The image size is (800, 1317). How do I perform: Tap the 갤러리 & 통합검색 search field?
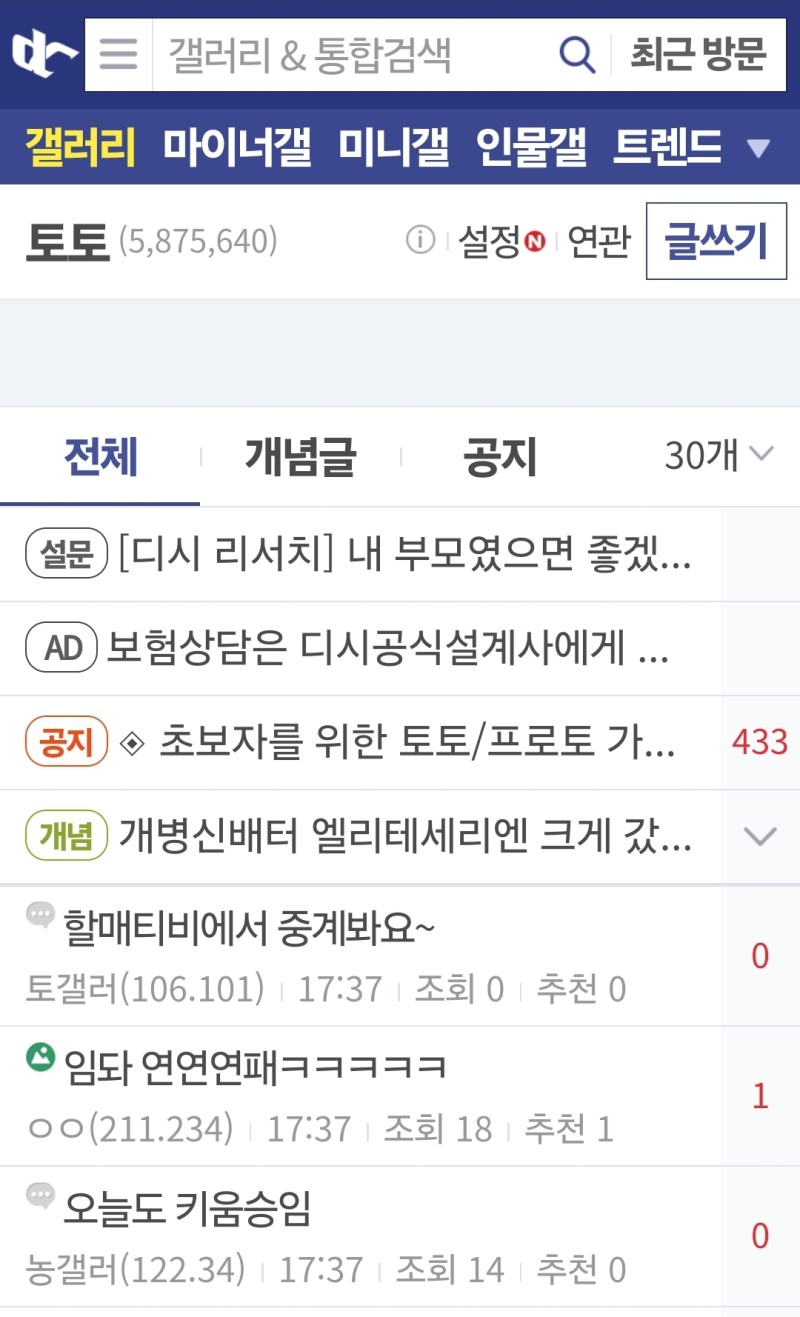(350, 54)
